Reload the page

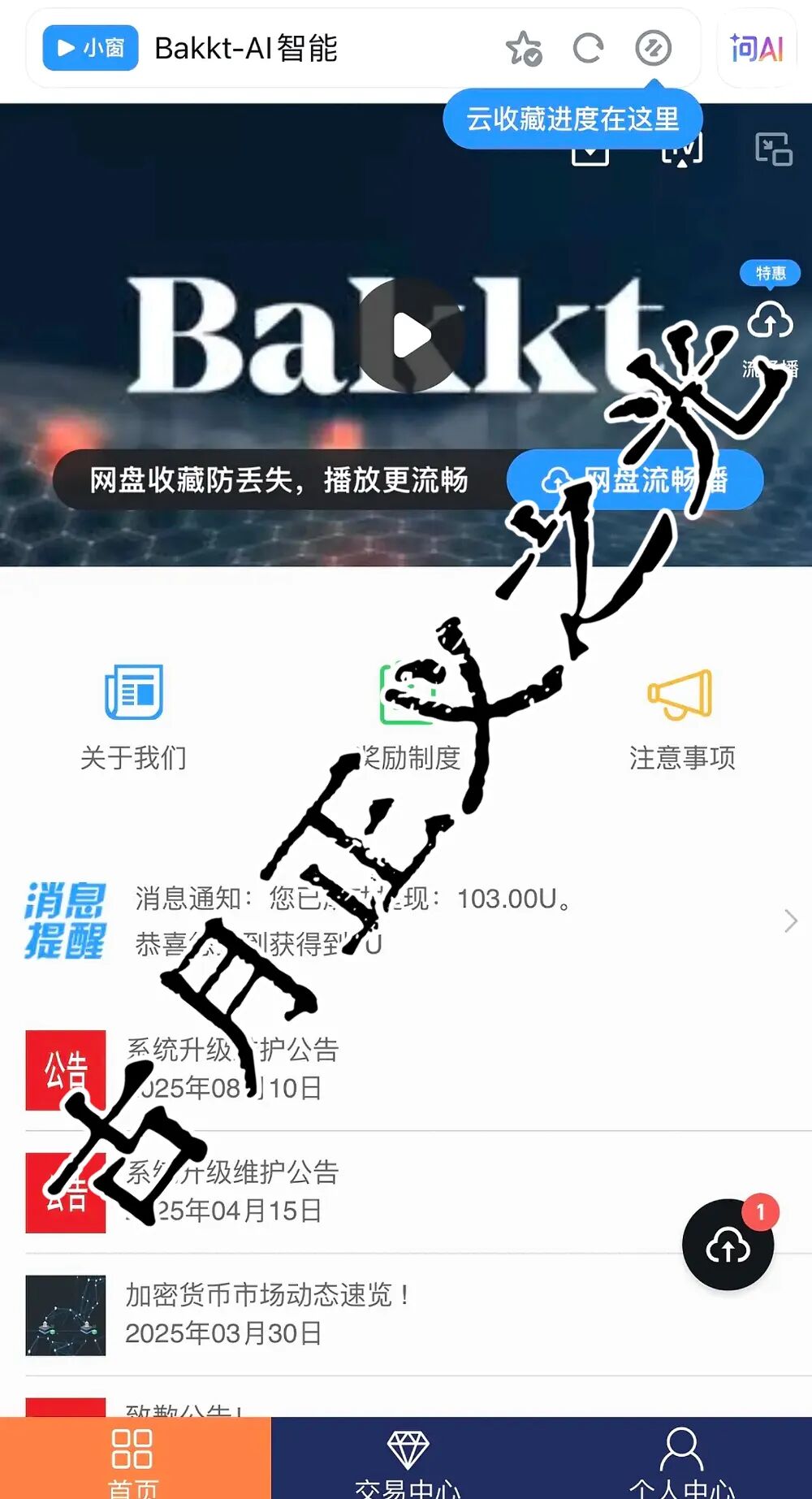tap(588, 49)
